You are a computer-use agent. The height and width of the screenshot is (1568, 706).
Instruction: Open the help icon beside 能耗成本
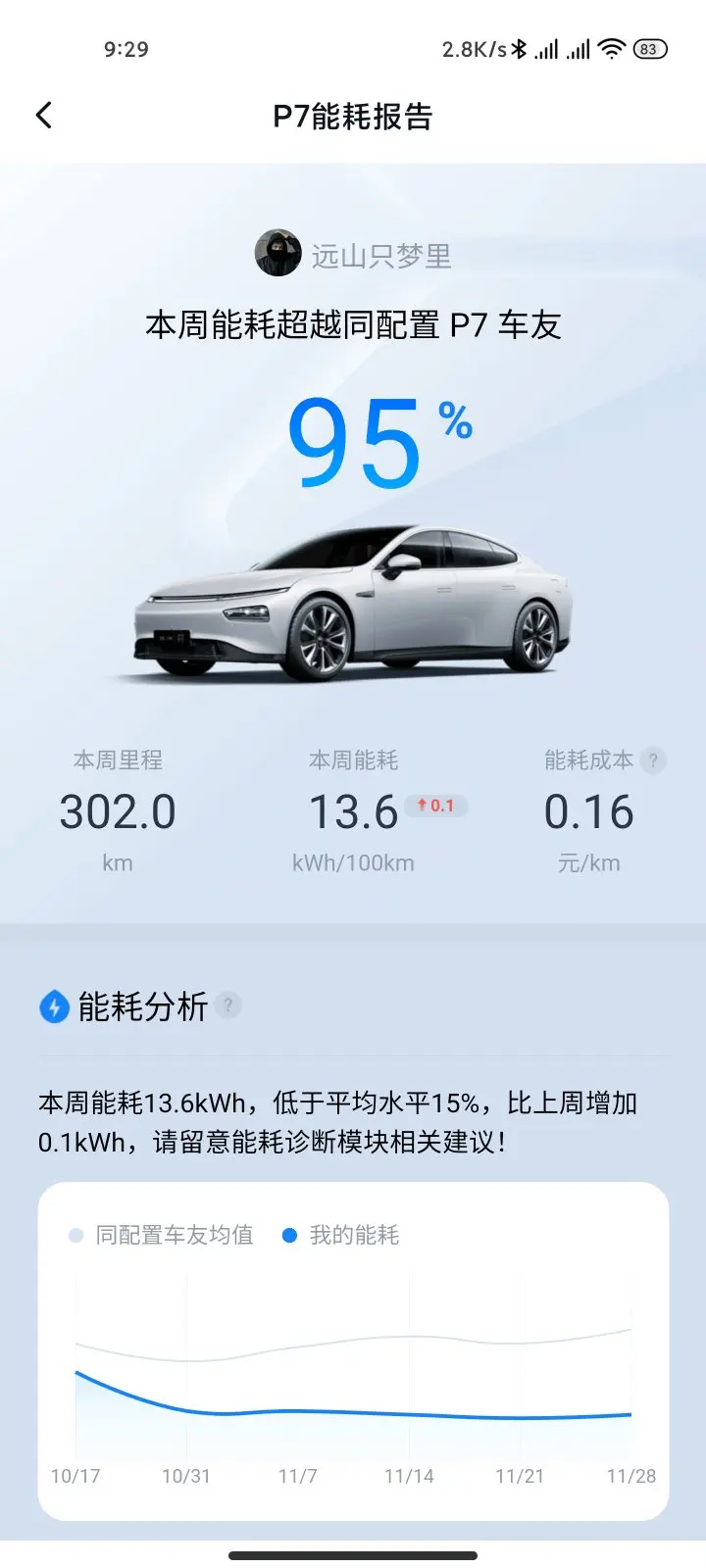pyautogui.click(x=653, y=760)
